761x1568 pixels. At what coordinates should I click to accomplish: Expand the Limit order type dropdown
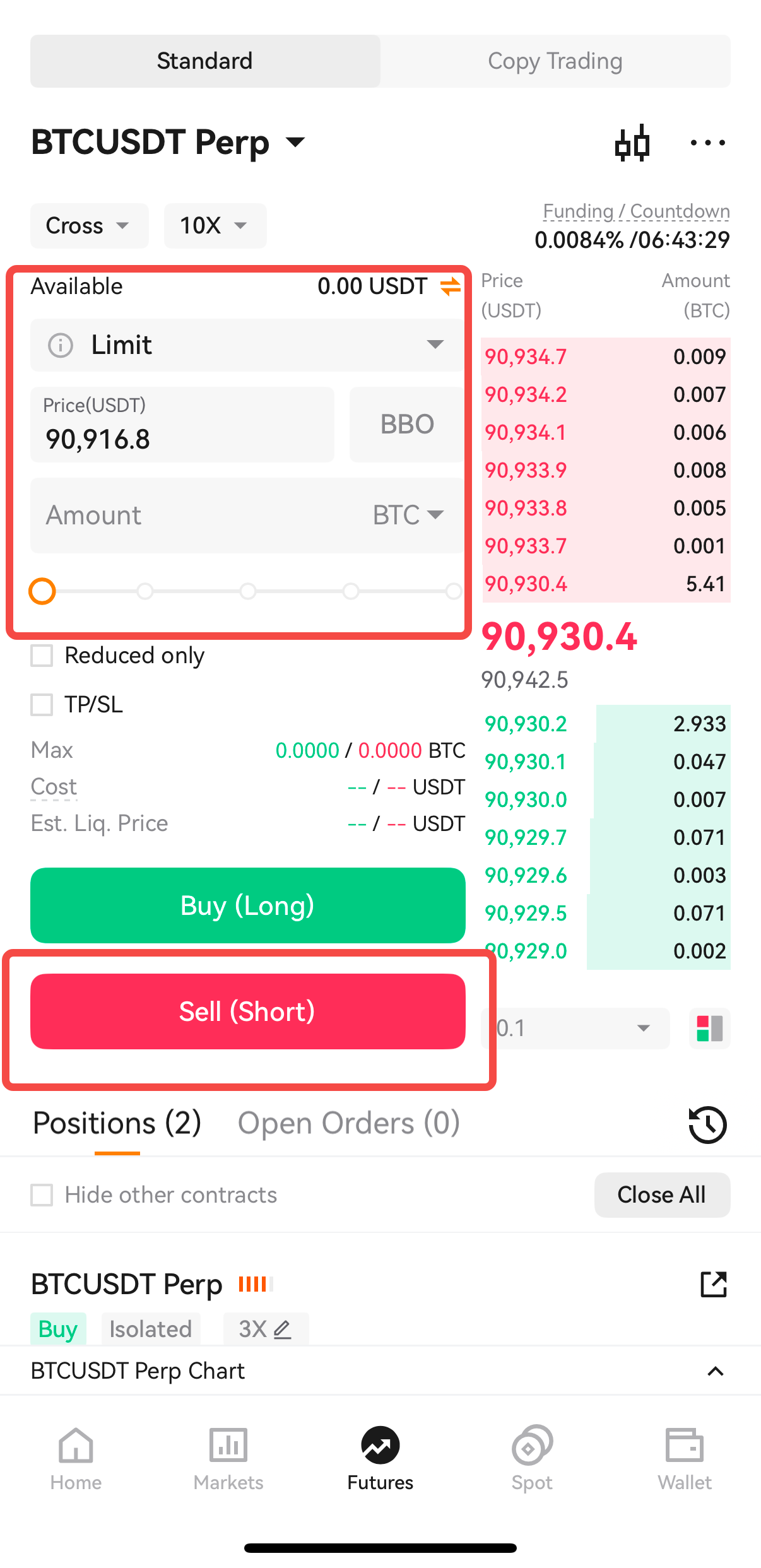pyautogui.click(x=247, y=345)
